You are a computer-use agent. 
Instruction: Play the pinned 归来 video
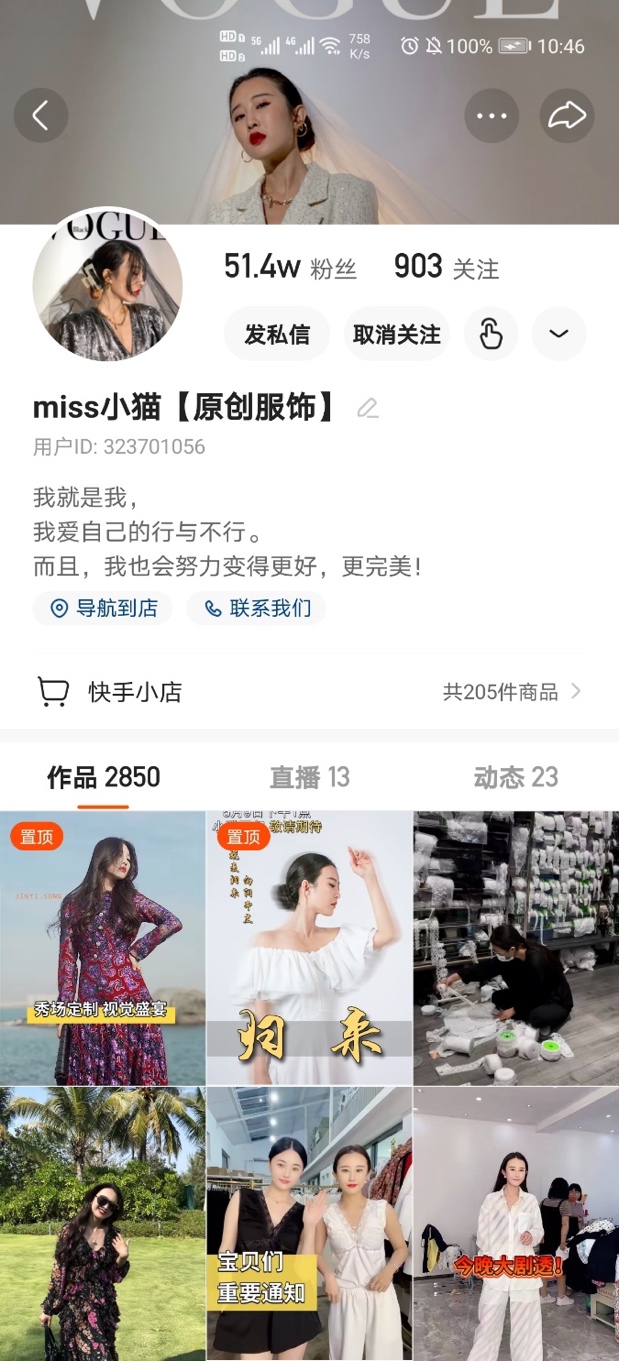[309, 948]
